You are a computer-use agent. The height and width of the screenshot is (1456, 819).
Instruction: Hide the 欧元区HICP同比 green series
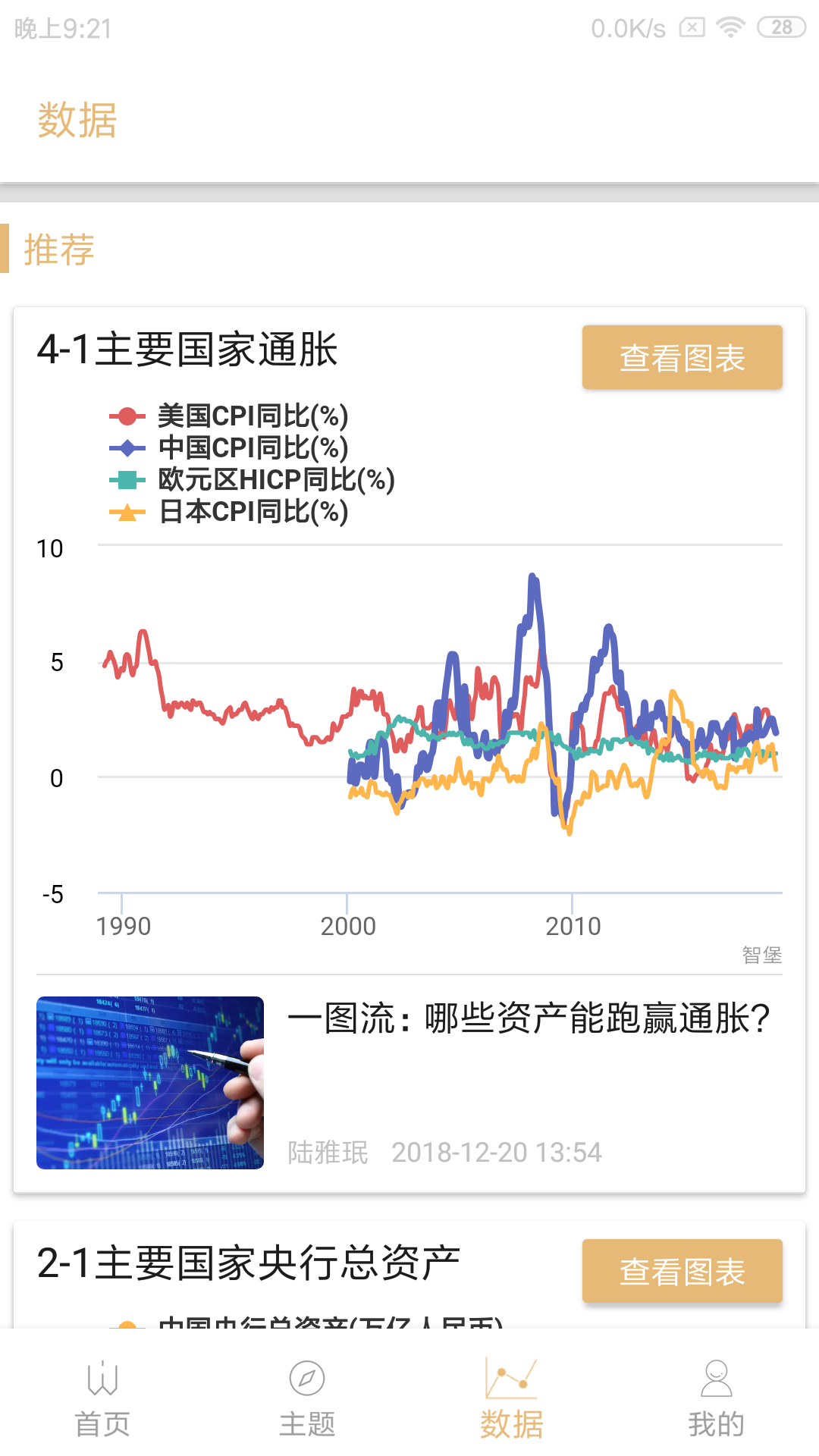click(250, 480)
